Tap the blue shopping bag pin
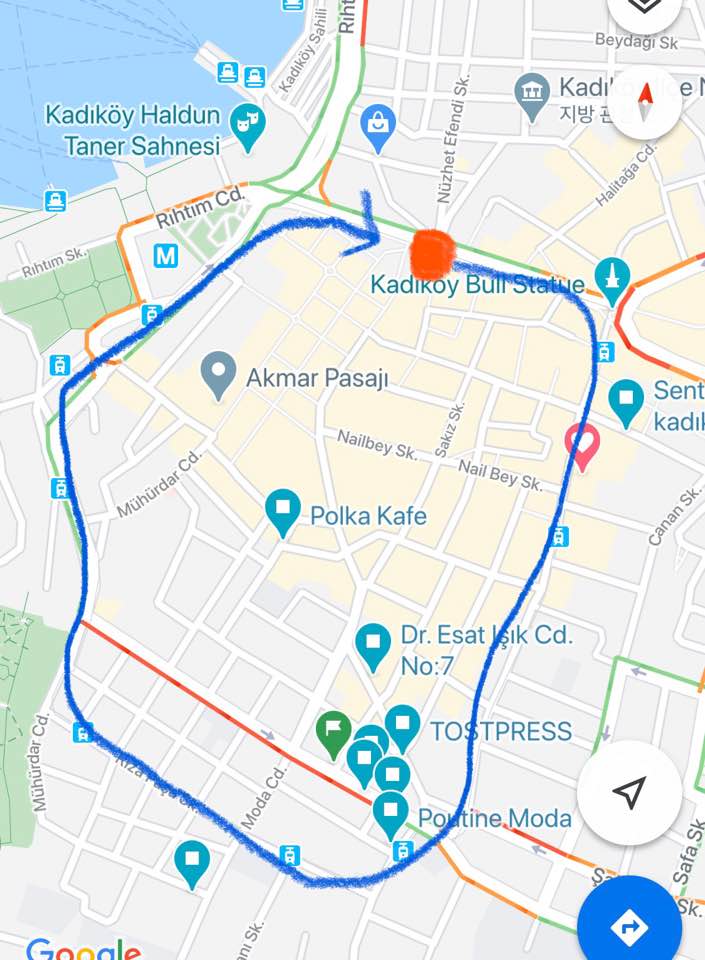The width and height of the screenshot is (705, 960). 378,126
